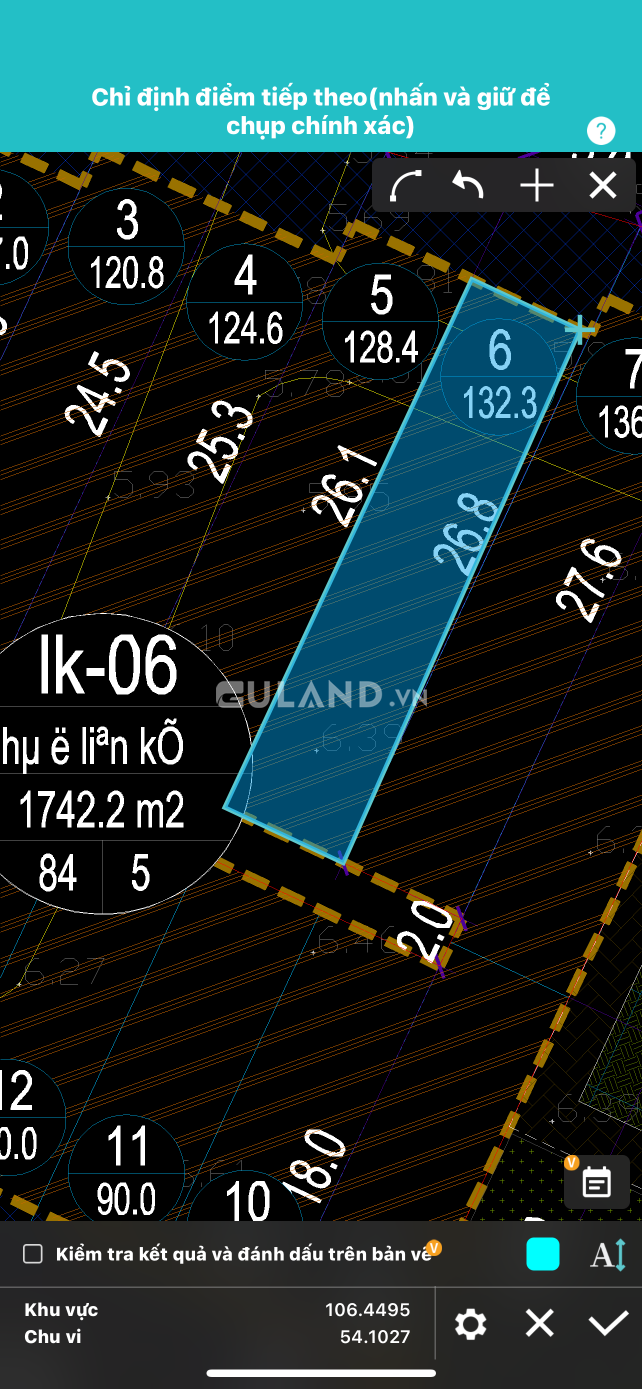Close the floating measurement toolbar
This screenshot has height=1389, width=642.
pyautogui.click(x=603, y=186)
